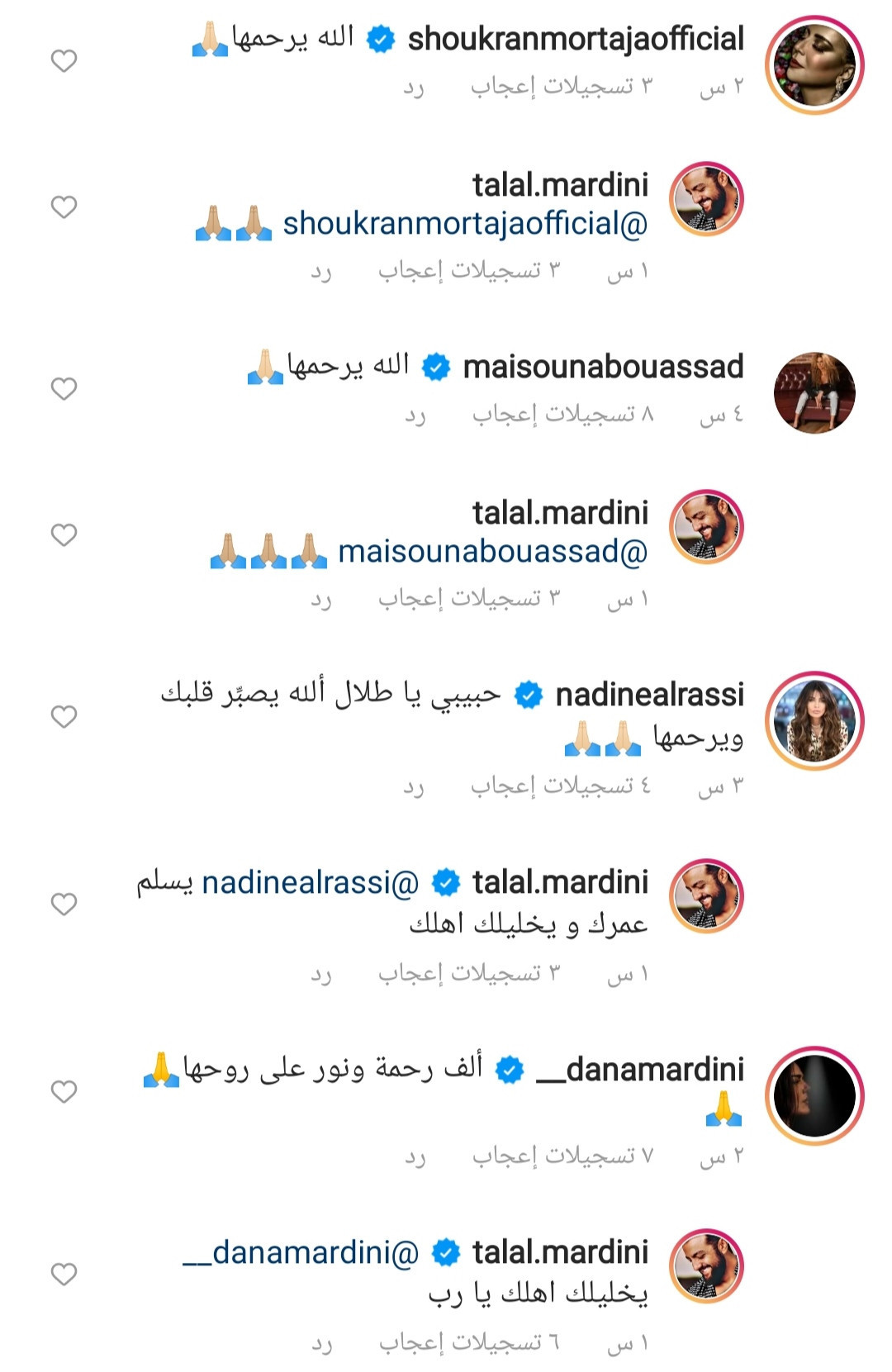View the 7 likes on __danamardini's comment
The height and width of the screenshot is (1372, 892).
(x=562, y=1156)
